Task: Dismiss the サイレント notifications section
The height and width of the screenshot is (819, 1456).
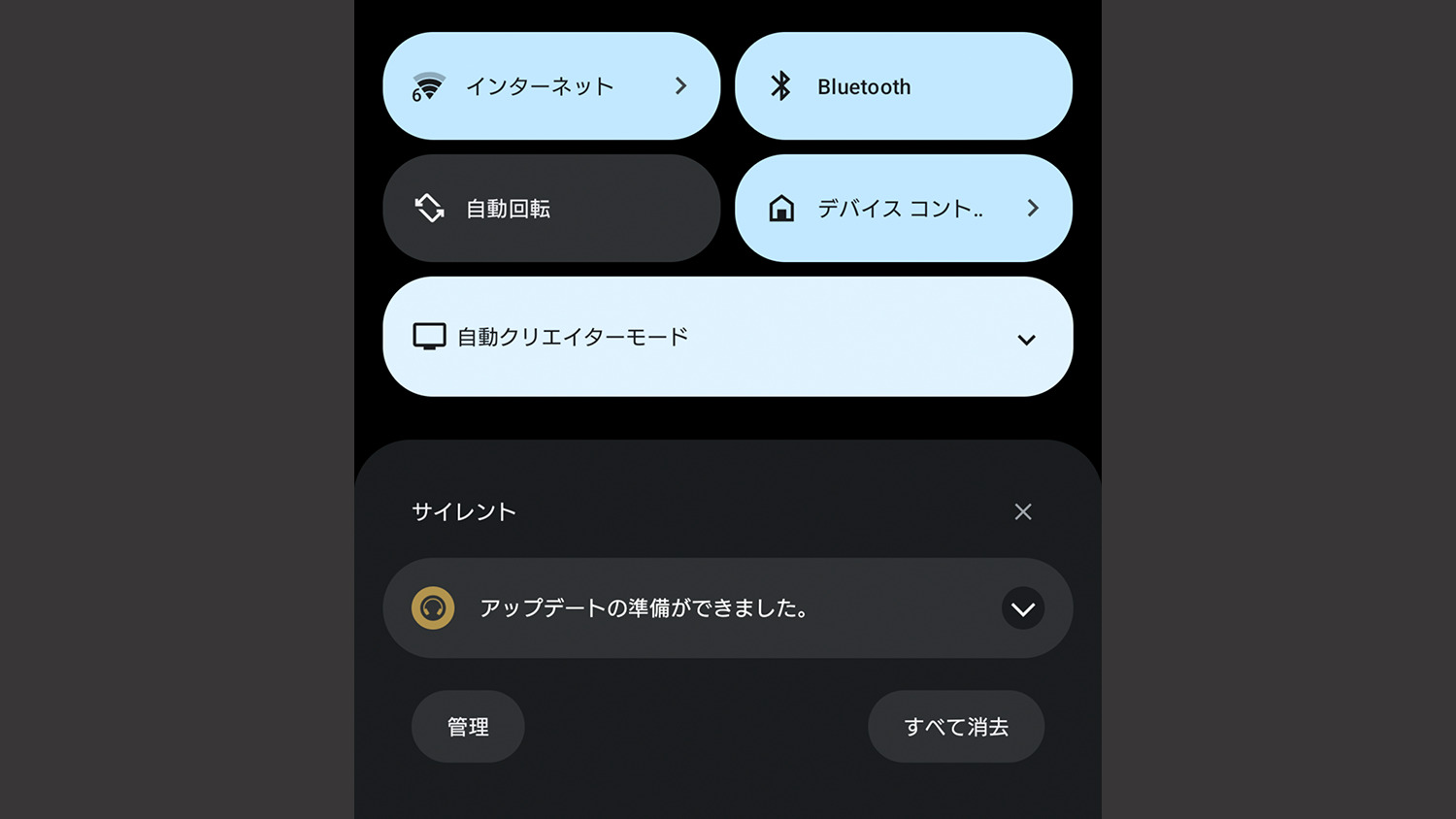Action: [1022, 511]
